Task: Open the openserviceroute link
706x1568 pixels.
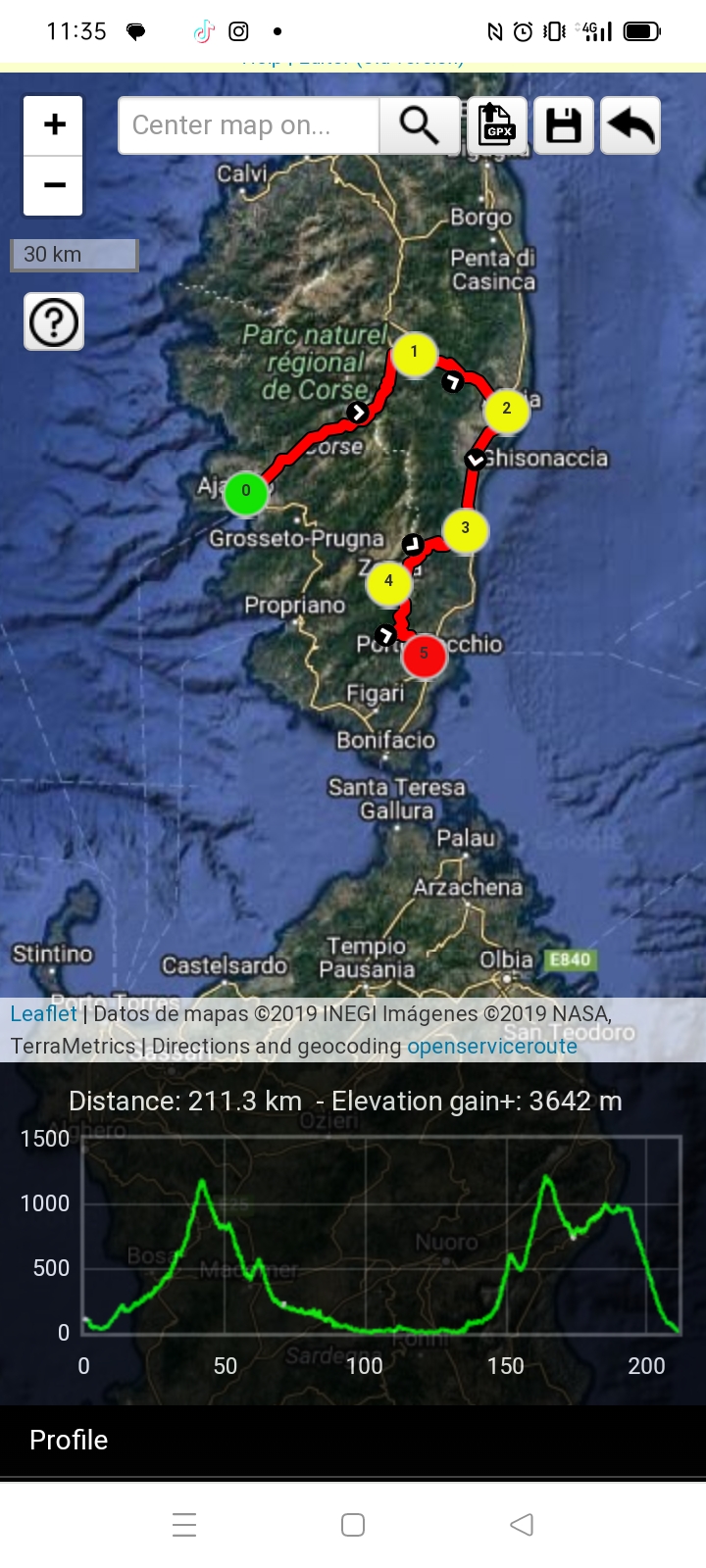Action: pyautogui.click(x=492, y=1047)
